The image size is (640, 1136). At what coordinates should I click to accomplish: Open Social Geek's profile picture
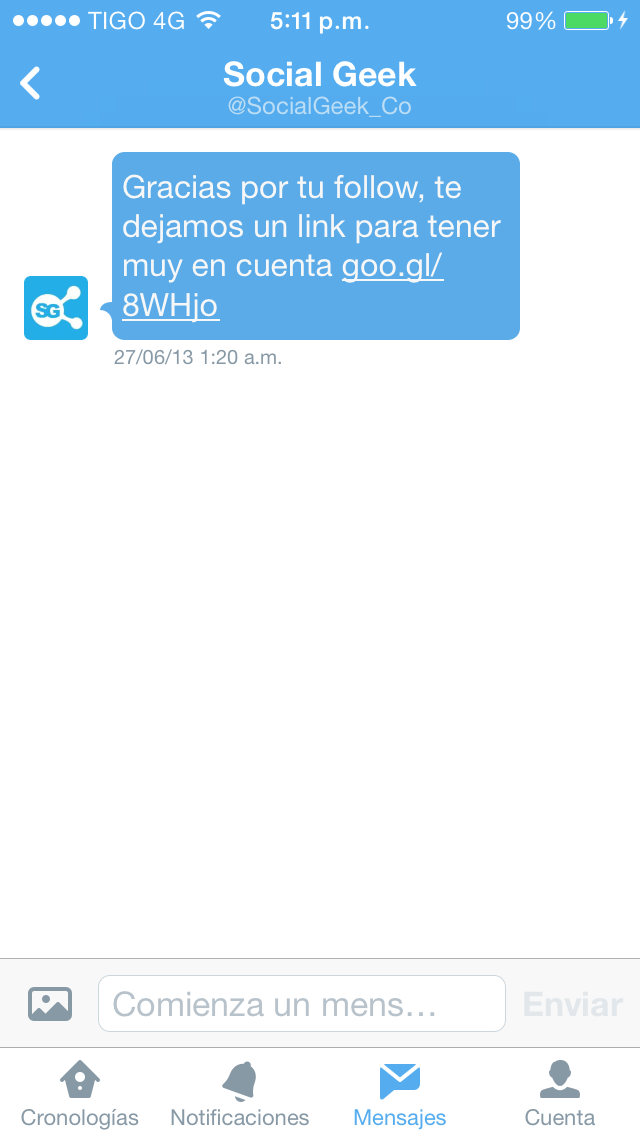[x=56, y=308]
